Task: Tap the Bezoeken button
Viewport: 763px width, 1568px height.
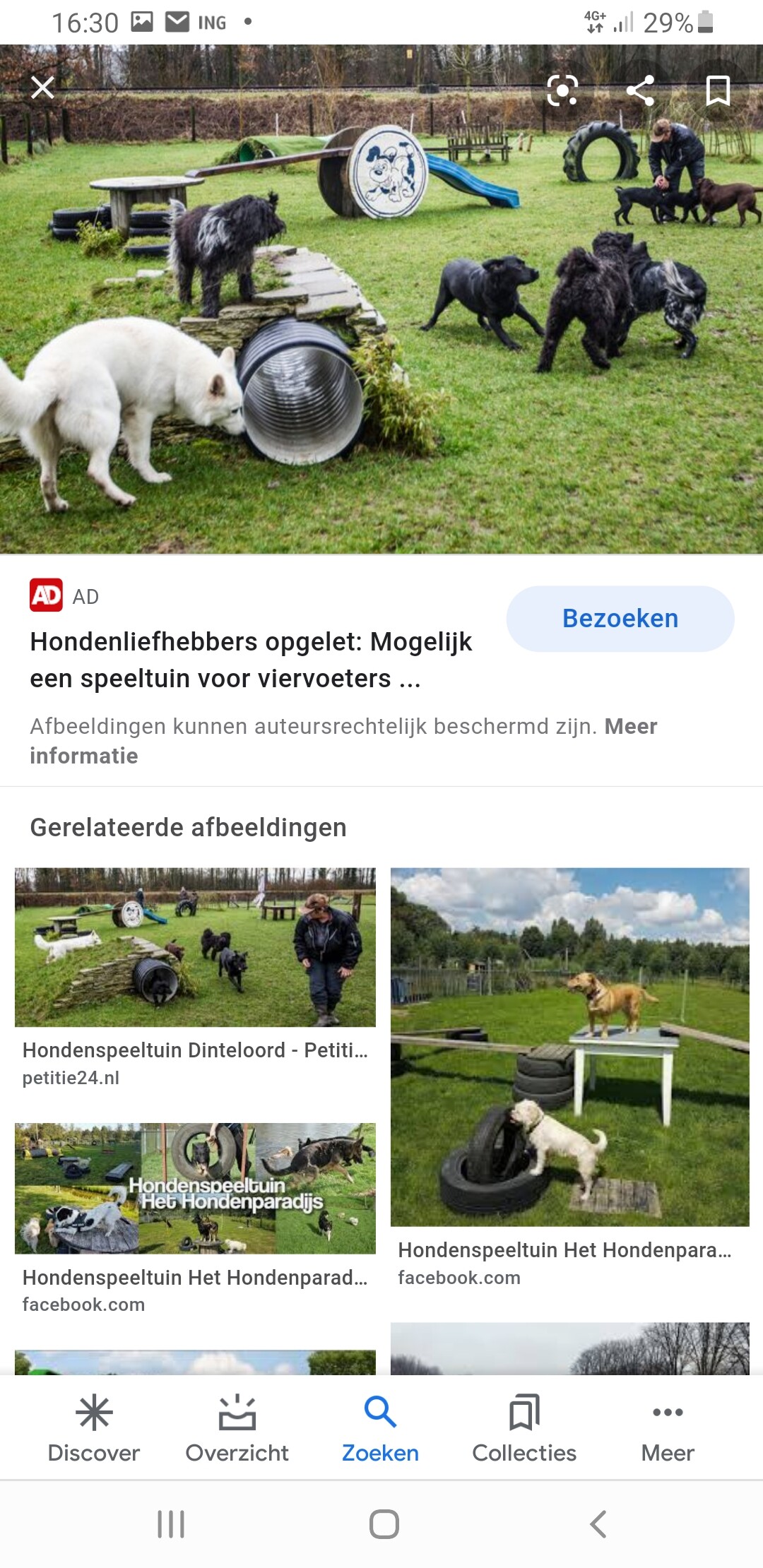Action: [x=620, y=618]
